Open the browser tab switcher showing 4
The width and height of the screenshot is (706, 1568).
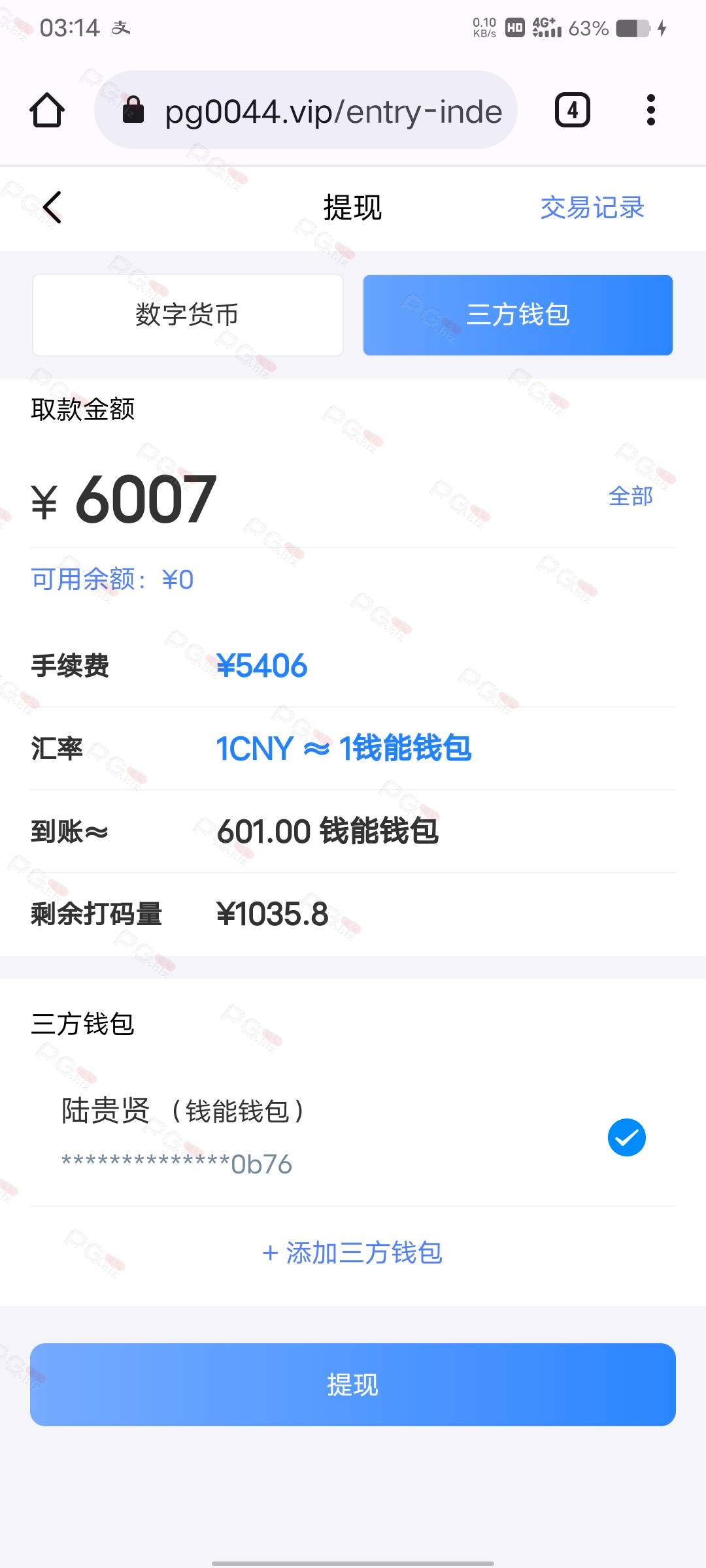[573, 110]
